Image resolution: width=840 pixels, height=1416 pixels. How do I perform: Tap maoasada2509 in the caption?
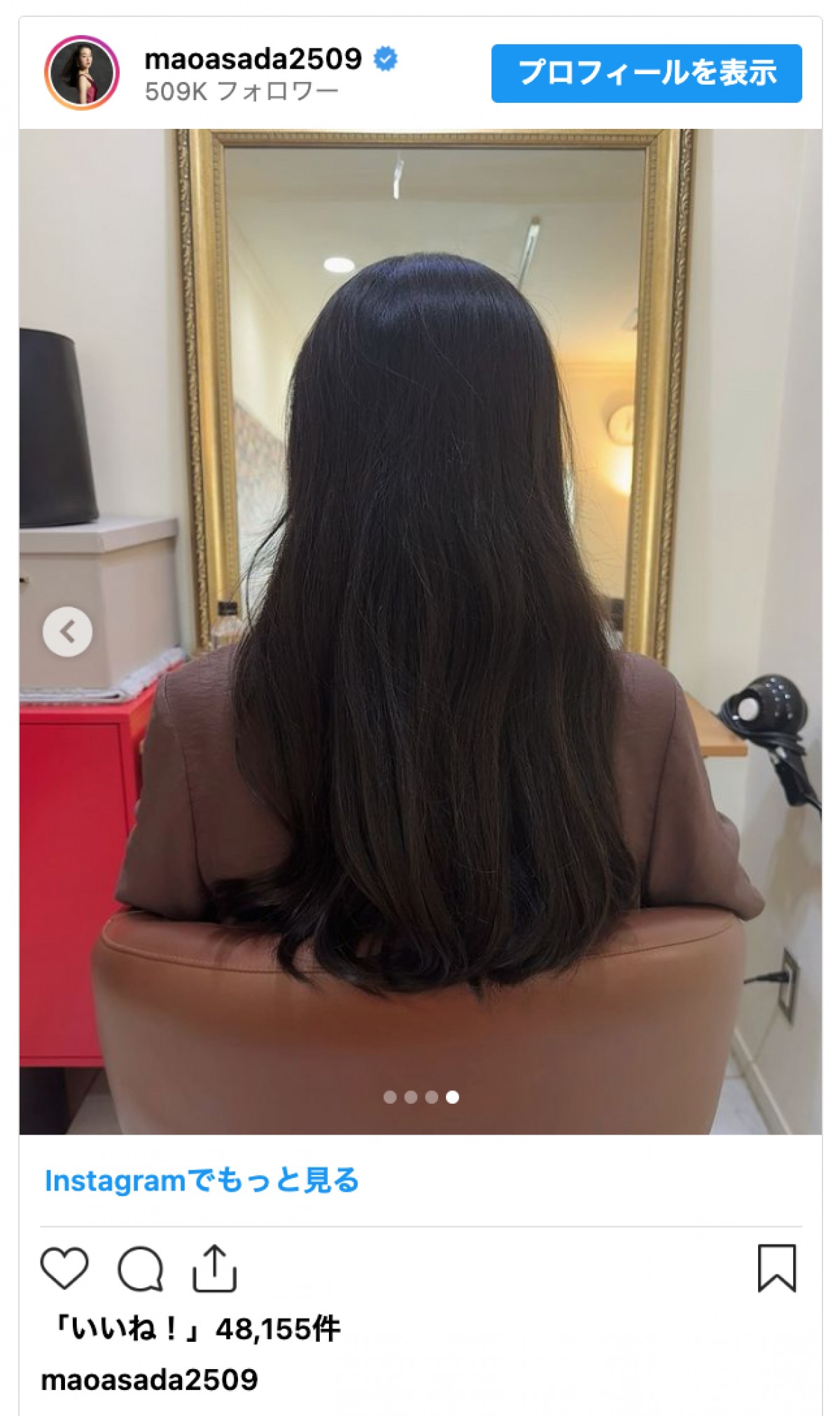150,1380
